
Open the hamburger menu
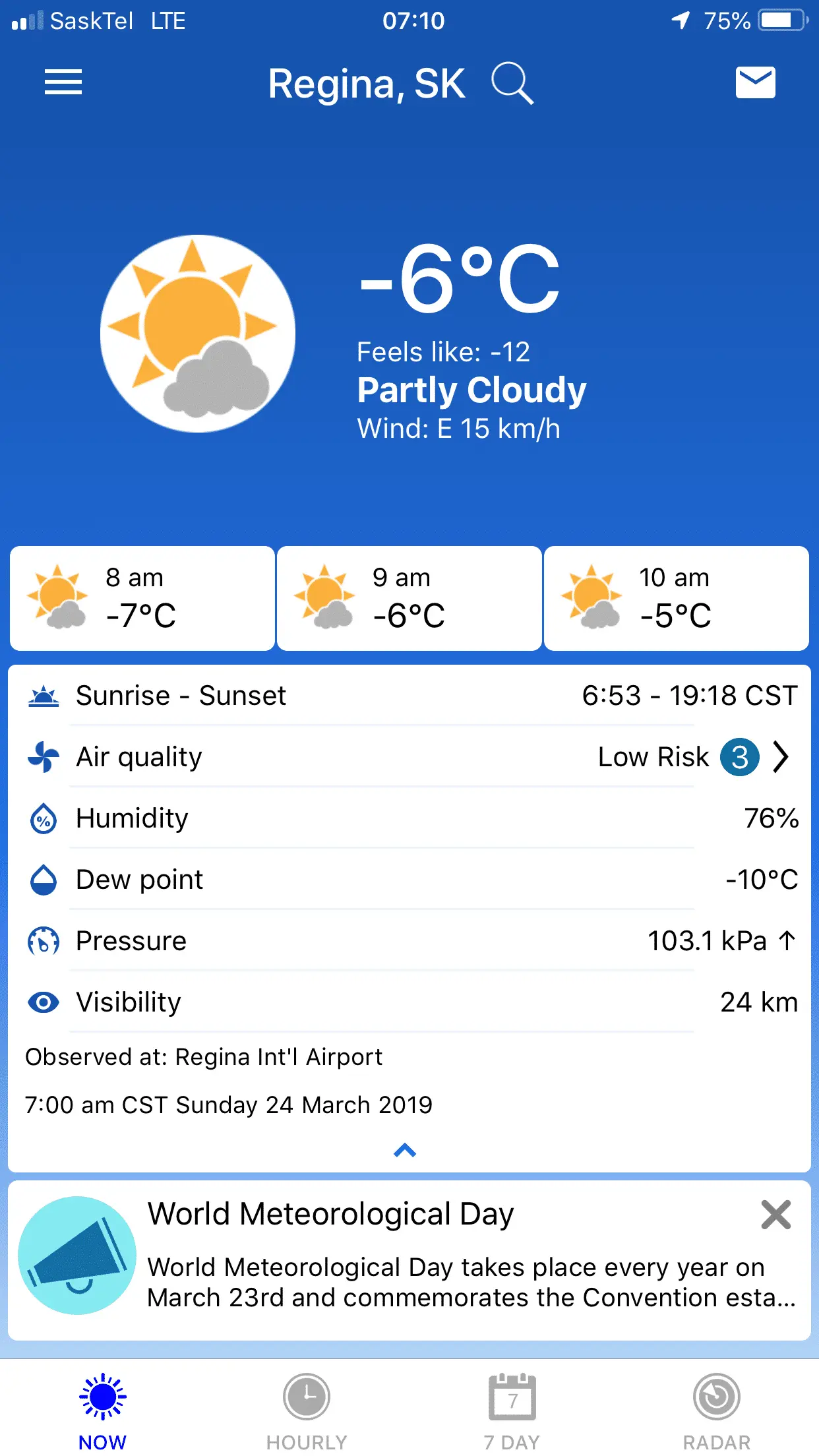[63, 82]
